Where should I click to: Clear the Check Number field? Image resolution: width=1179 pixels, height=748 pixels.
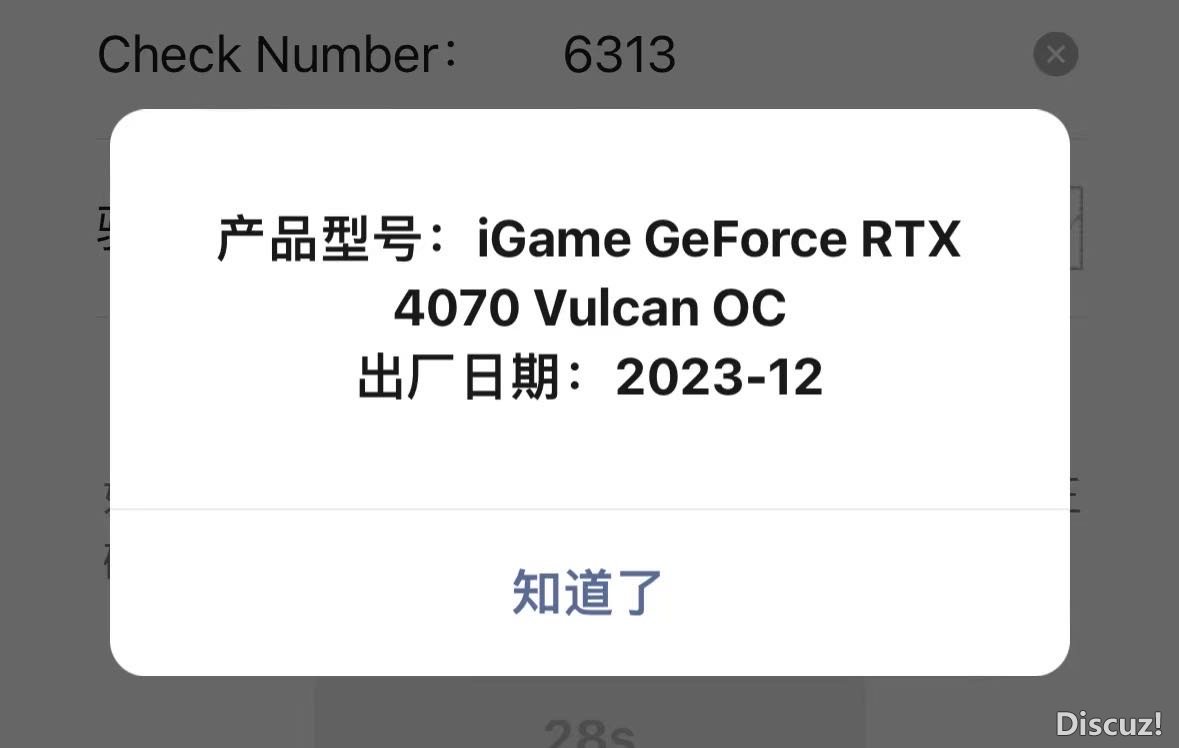click(x=1055, y=55)
